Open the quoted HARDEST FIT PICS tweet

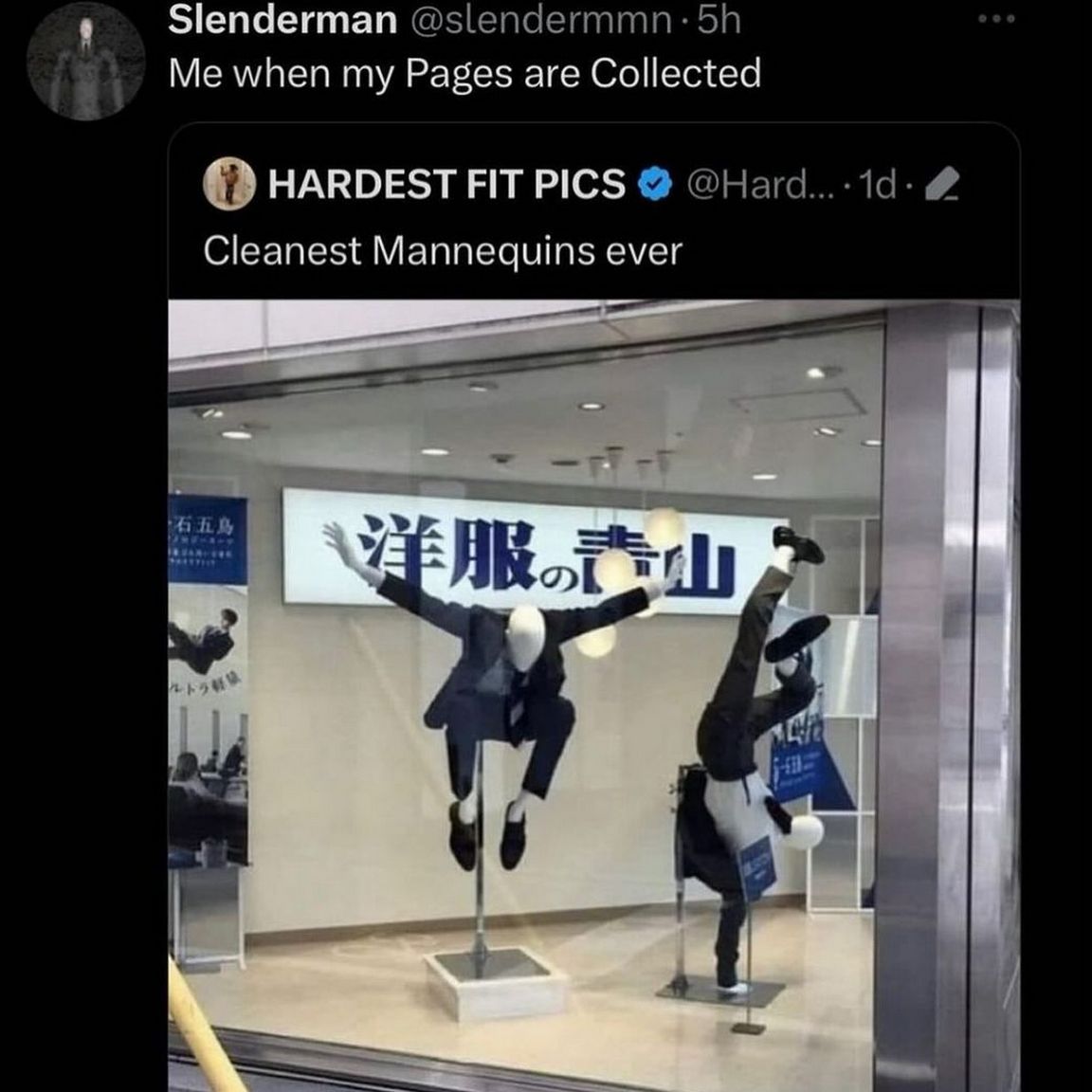click(442, 250)
